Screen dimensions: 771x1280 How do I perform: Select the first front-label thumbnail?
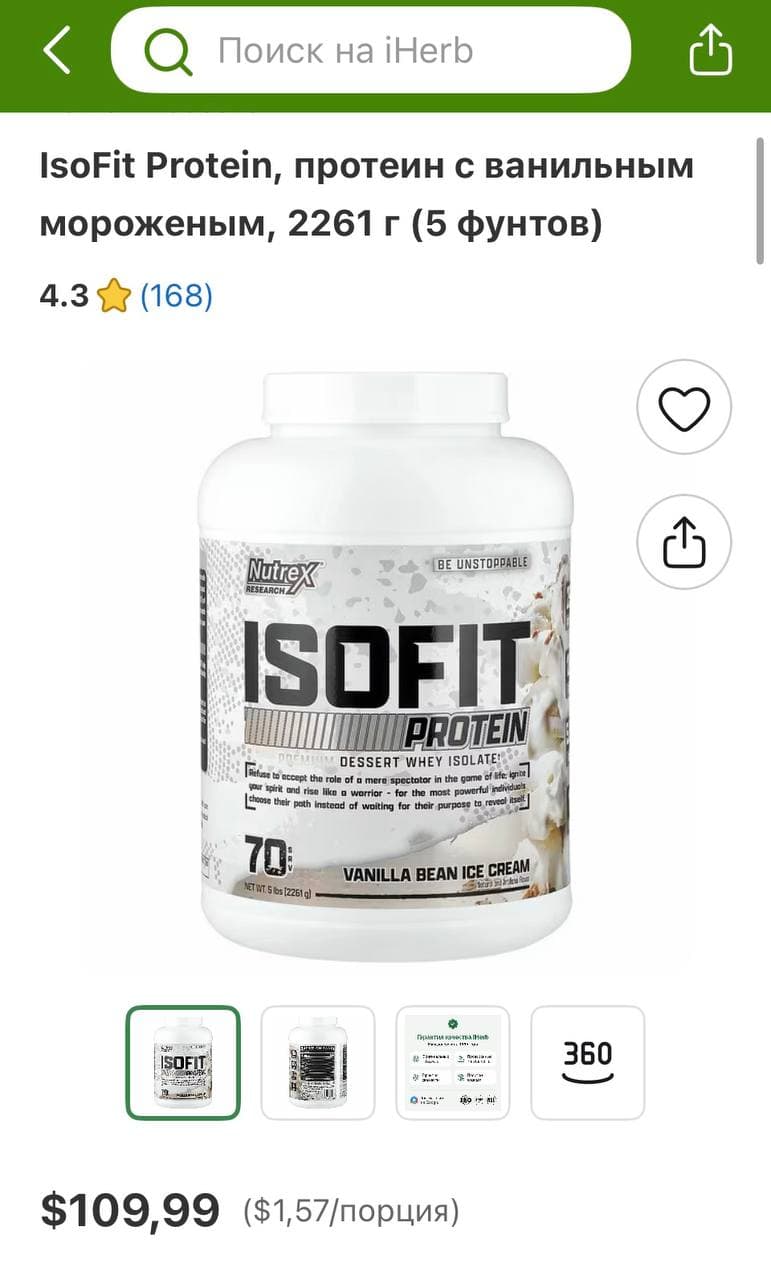coord(183,1062)
